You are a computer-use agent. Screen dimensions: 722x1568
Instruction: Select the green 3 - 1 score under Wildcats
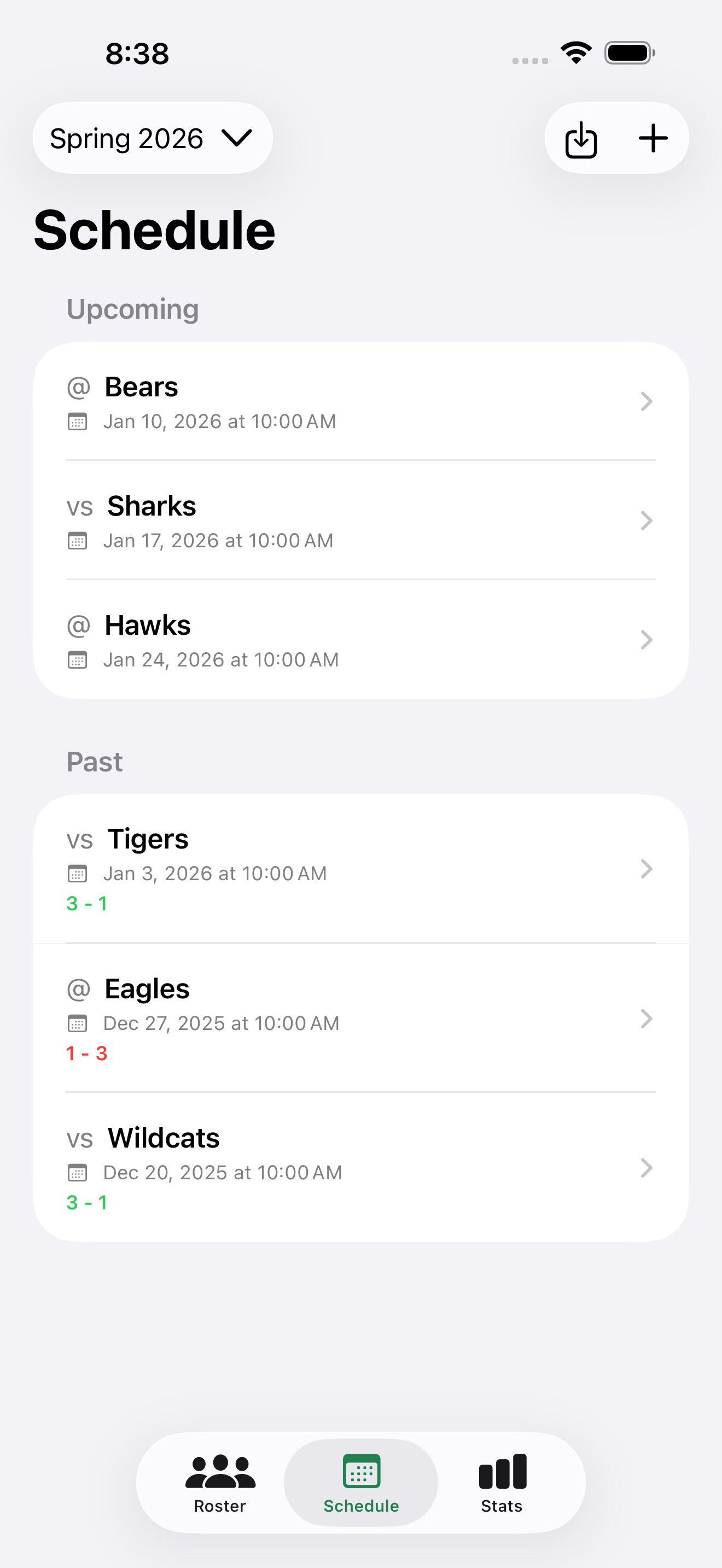click(86, 1202)
